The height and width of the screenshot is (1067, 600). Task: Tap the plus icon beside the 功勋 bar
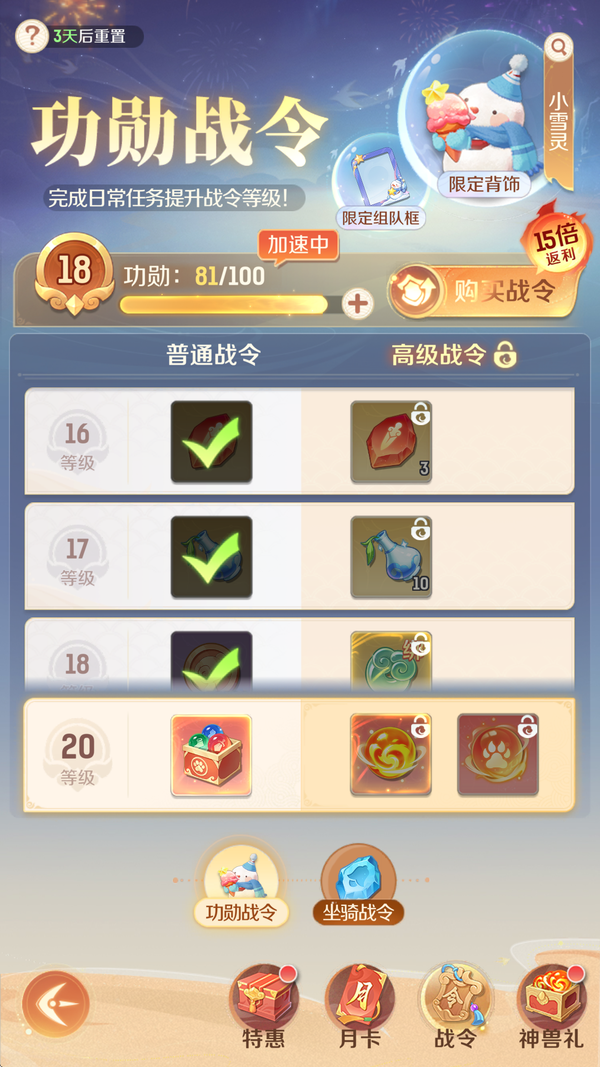point(357,304)
